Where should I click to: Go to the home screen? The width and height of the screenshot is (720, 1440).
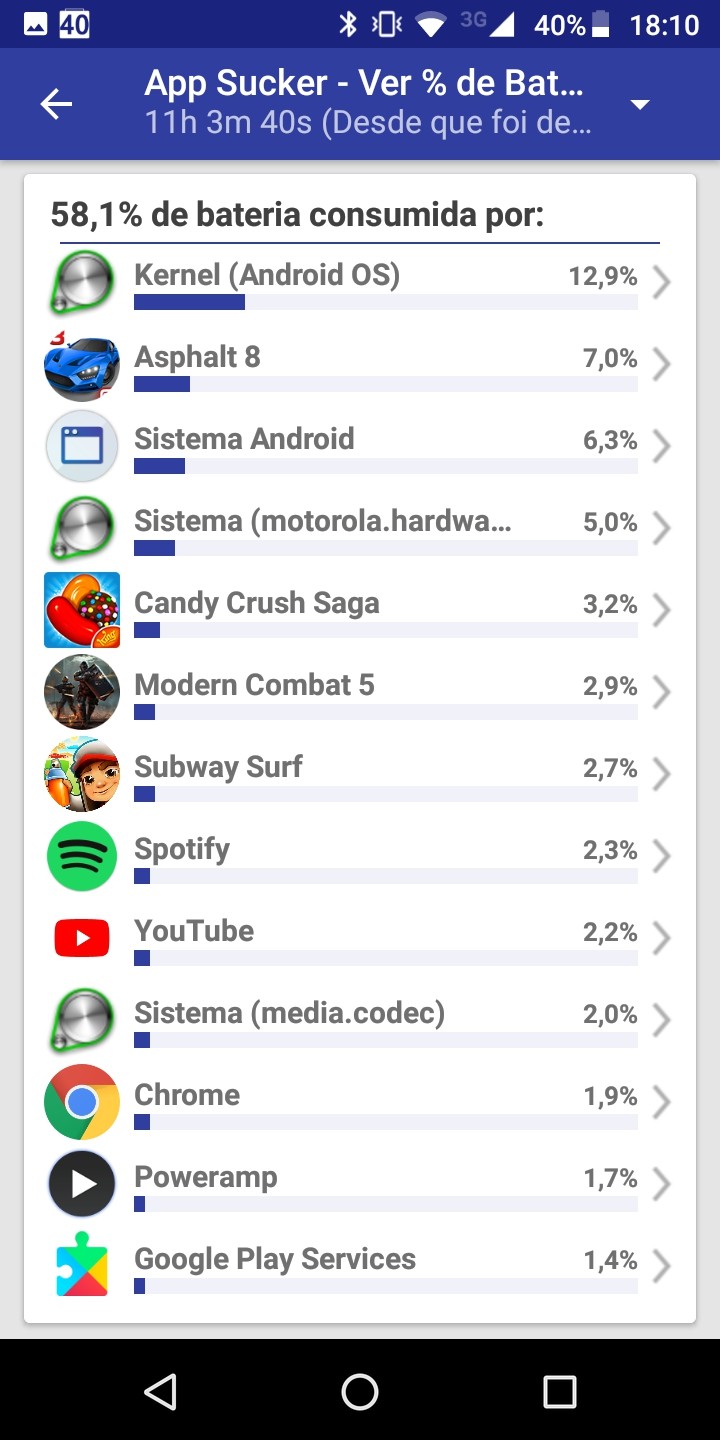(360, 1391)
